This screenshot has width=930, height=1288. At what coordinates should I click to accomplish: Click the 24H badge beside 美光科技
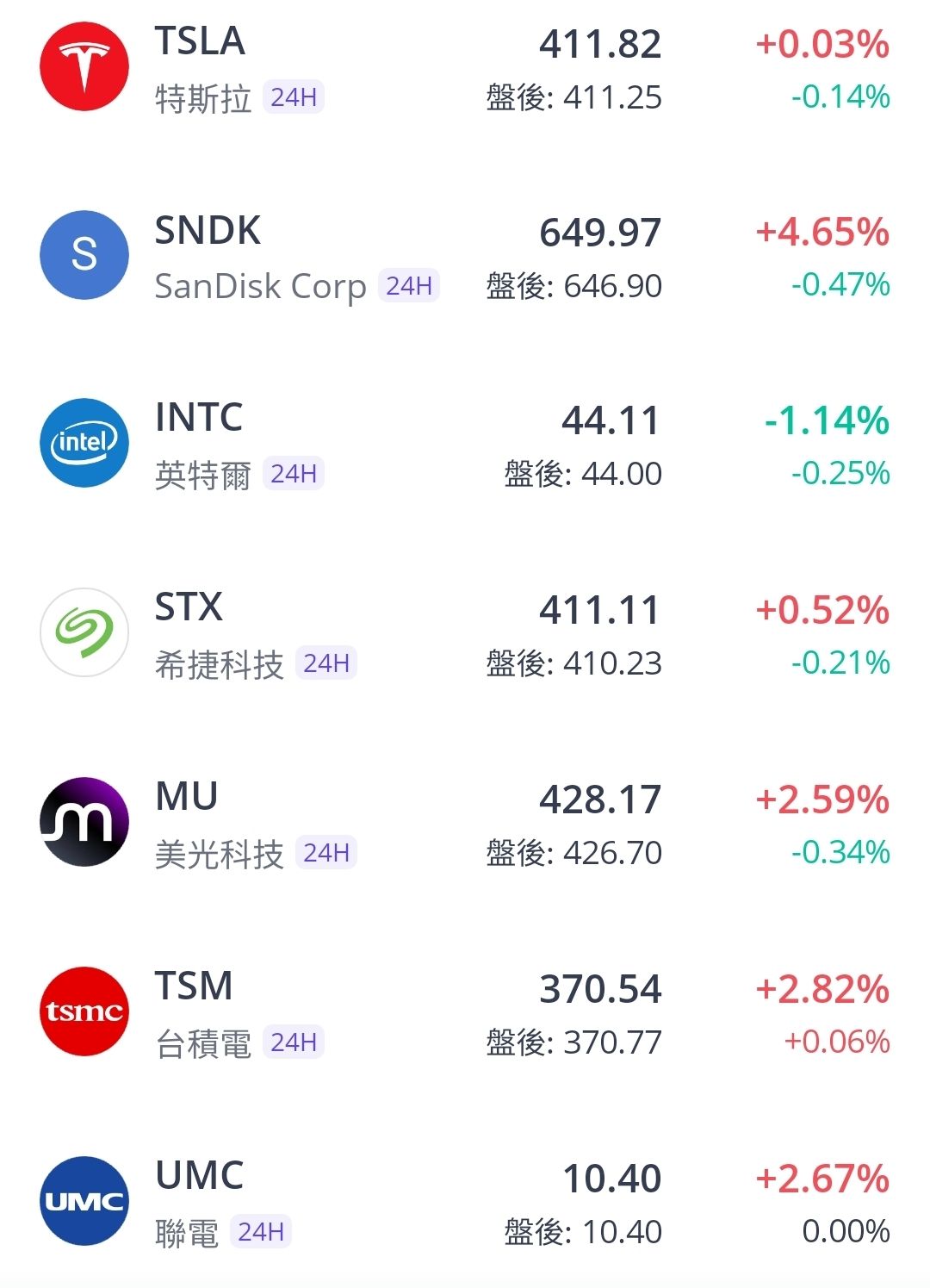(325, 853)
